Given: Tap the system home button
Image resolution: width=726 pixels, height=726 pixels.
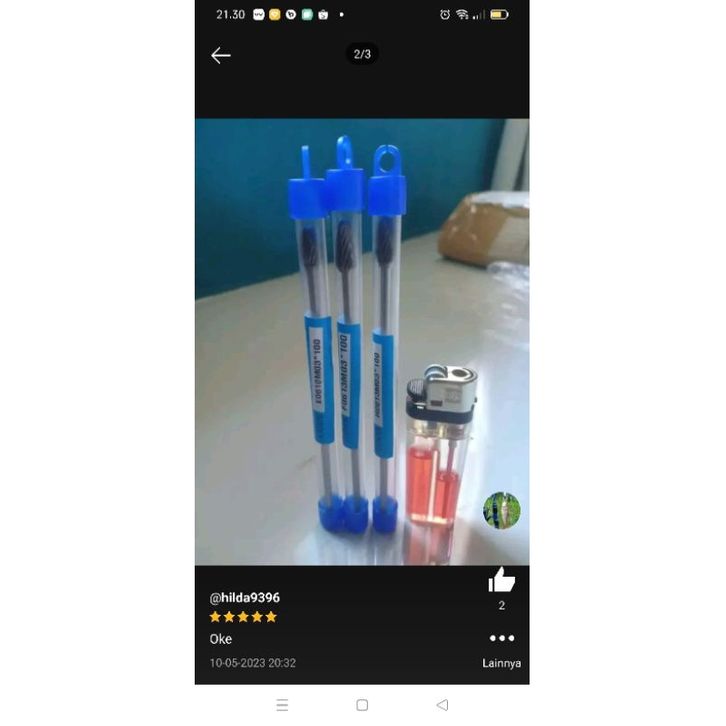Looking at the screenshot, I should 362,705.
